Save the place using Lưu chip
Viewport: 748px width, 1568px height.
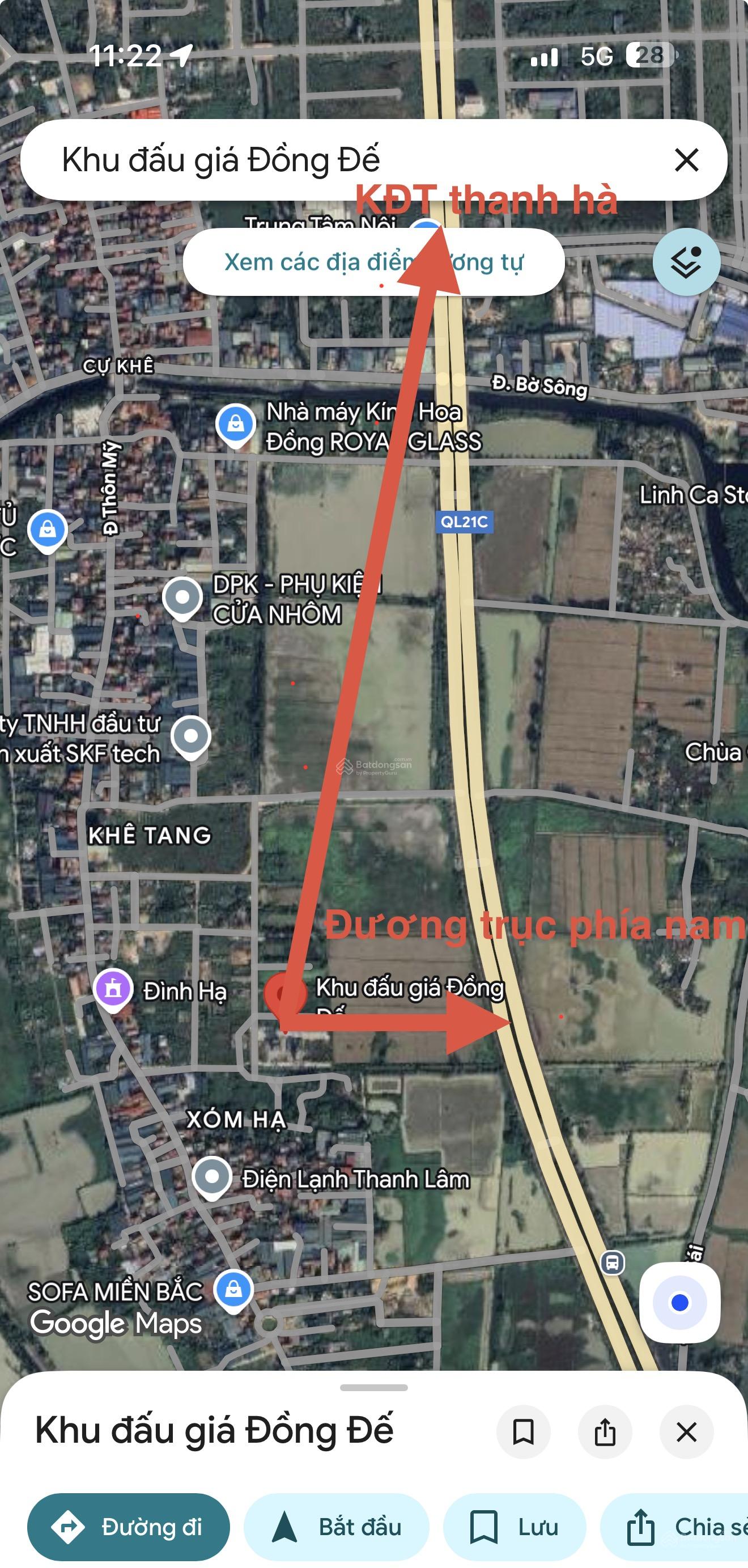[515, 1526]
